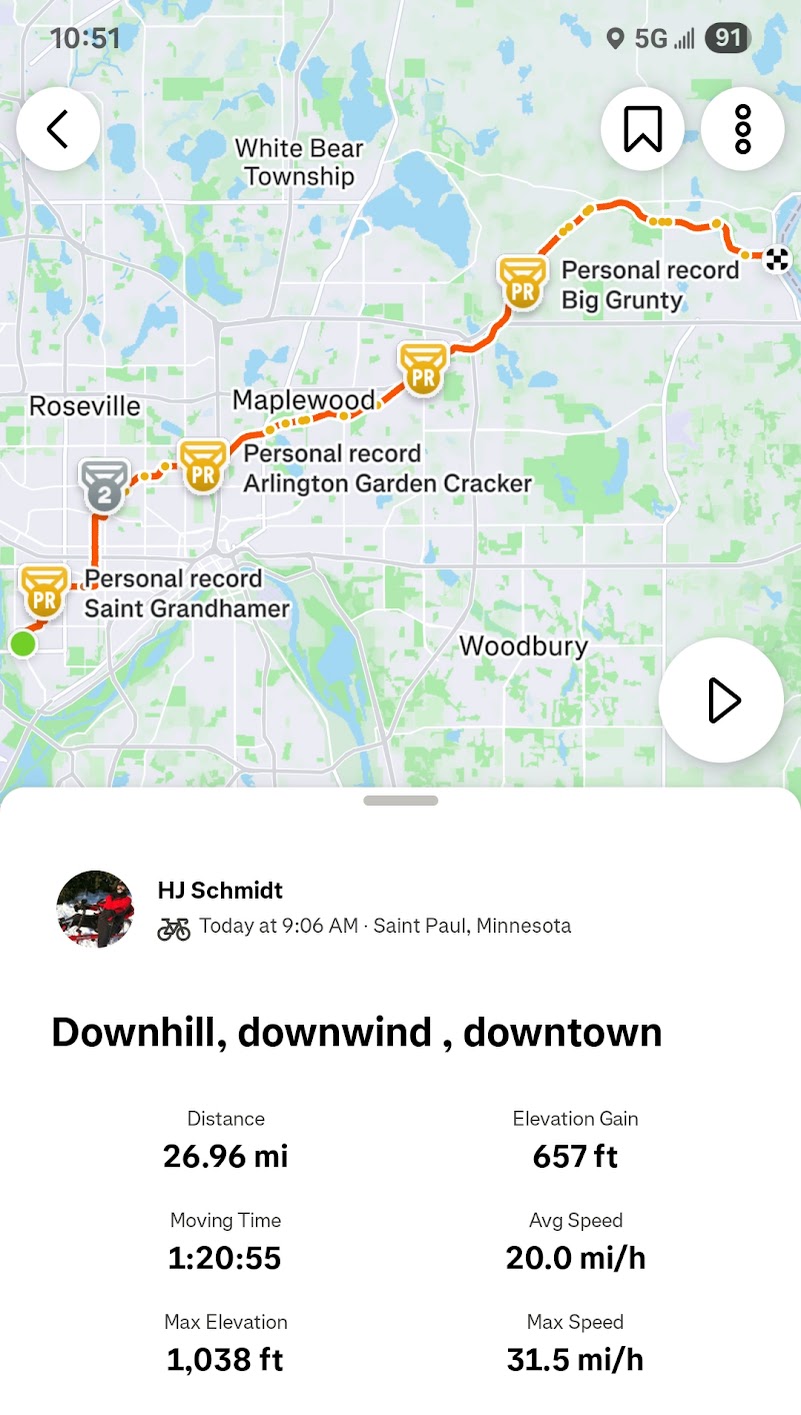Tap the PR badge near Maplewood
The width and height of the screenshot is (801, 1415).
pyautogui.click(x=422, y=369)
